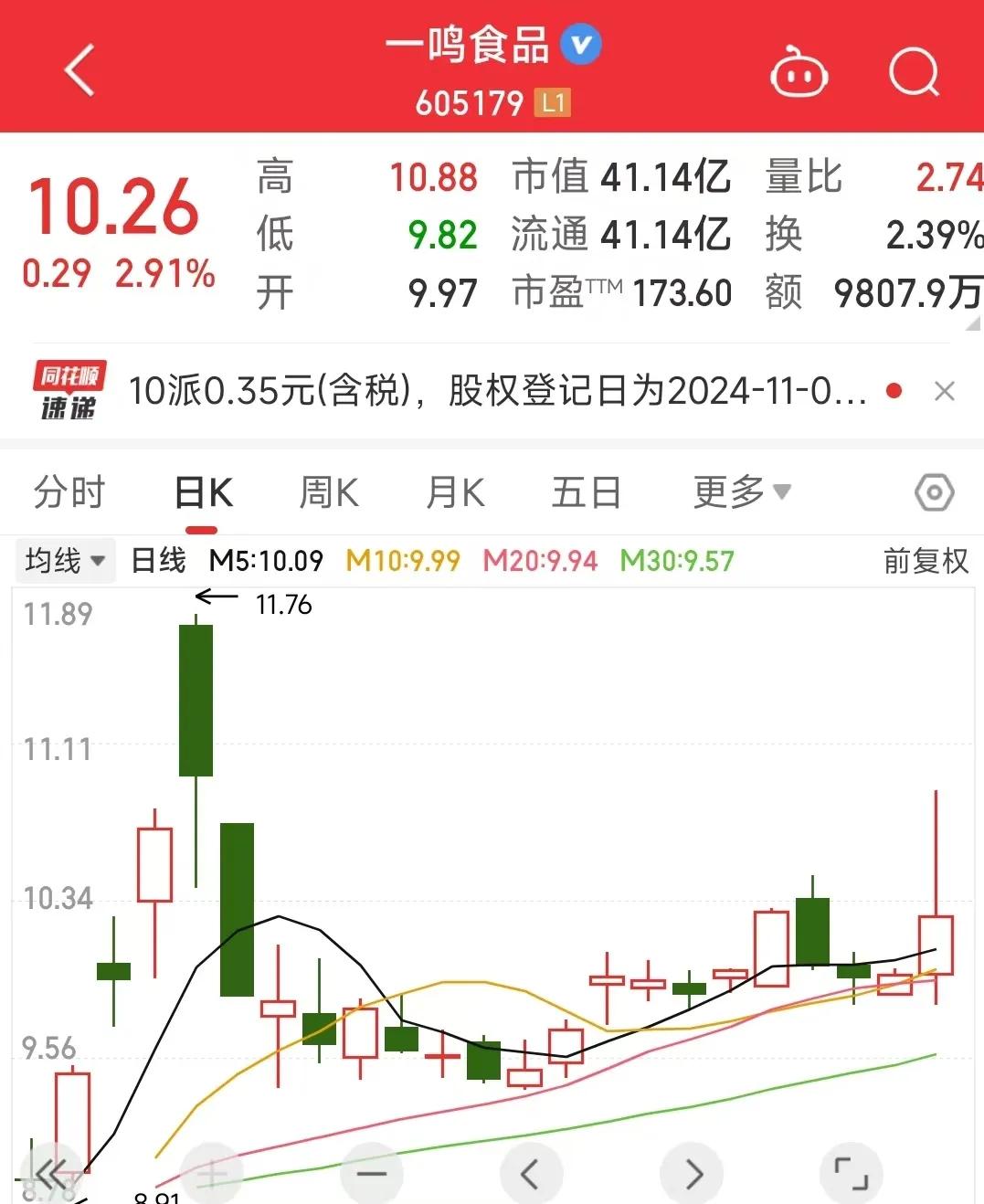
Task: Switch to the 分时 tab
Action: (x=69, y=492)
